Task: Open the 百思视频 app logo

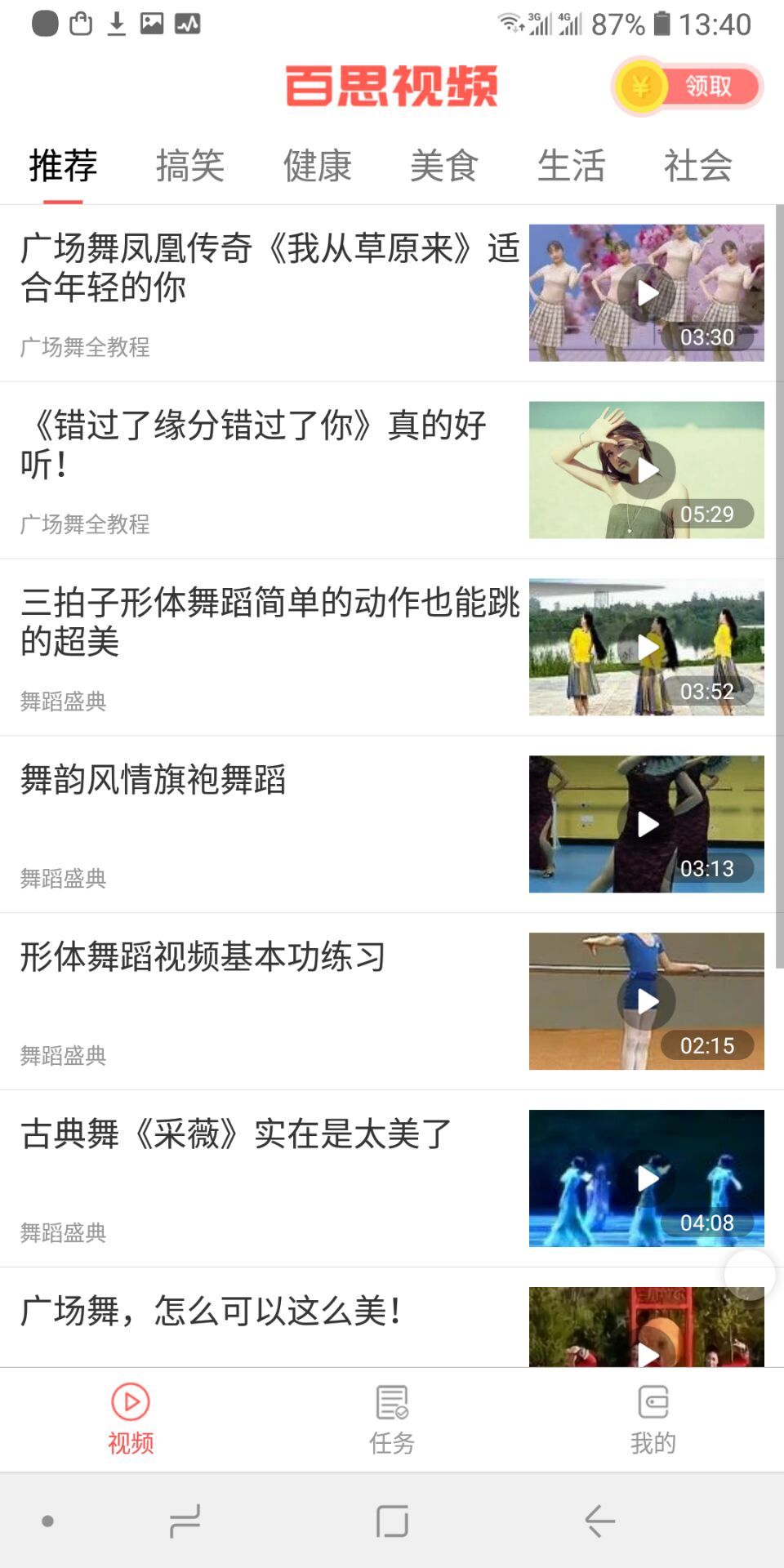Action: [x=390, y=88]
